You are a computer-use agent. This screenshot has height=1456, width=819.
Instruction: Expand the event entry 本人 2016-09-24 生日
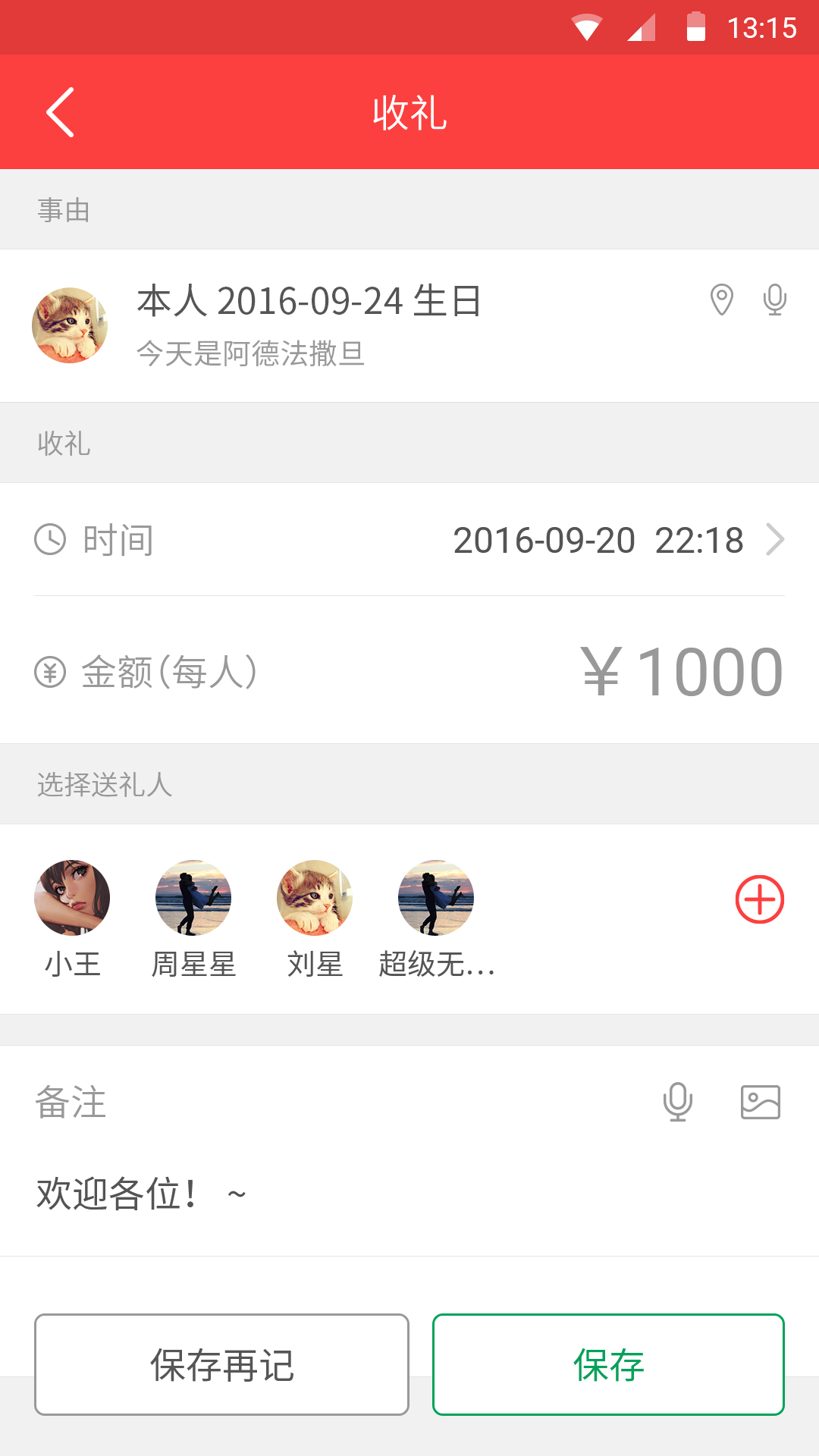pos(310,300)
